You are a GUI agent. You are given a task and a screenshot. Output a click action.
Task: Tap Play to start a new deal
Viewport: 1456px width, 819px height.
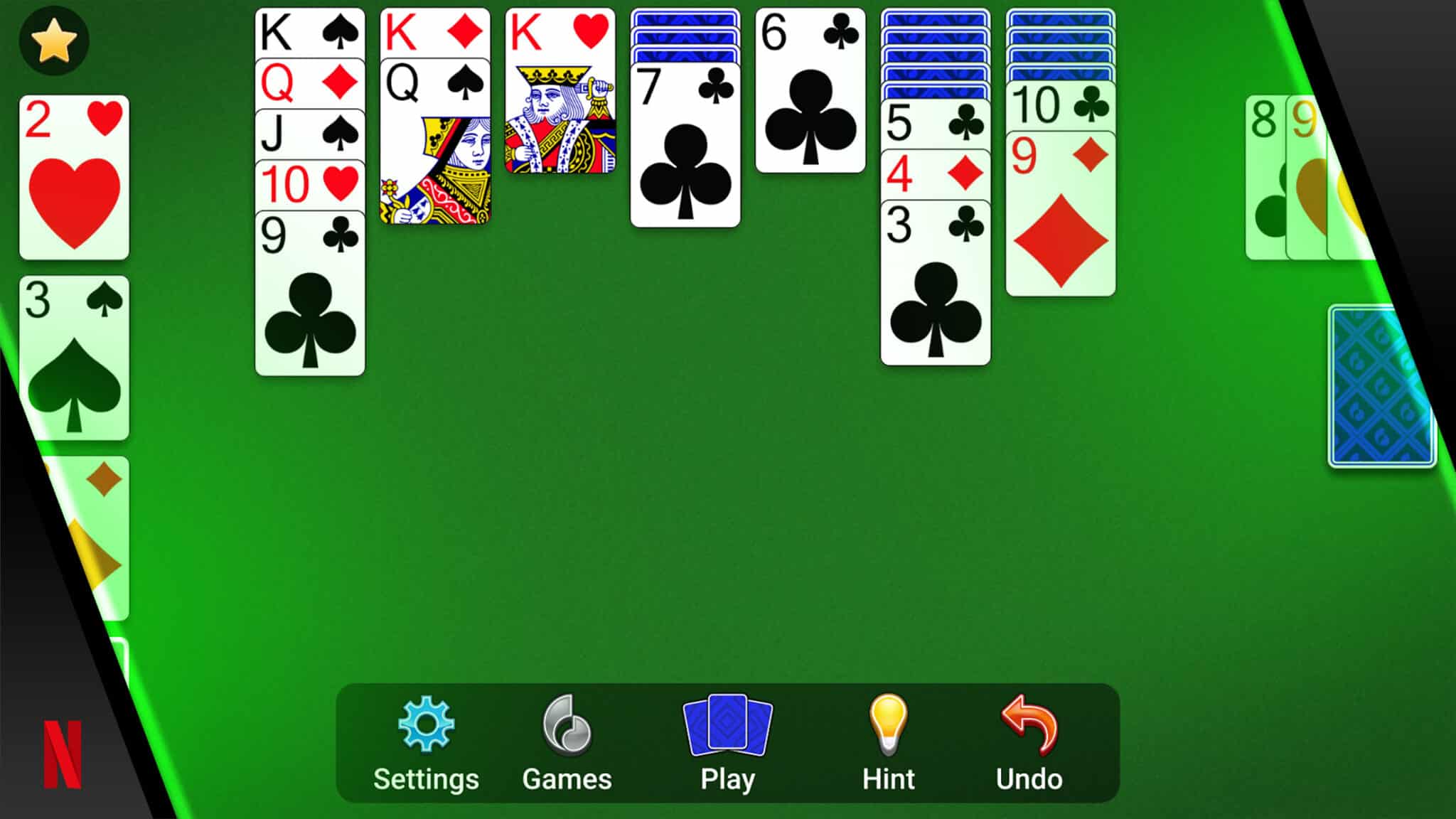coord(727,743)
